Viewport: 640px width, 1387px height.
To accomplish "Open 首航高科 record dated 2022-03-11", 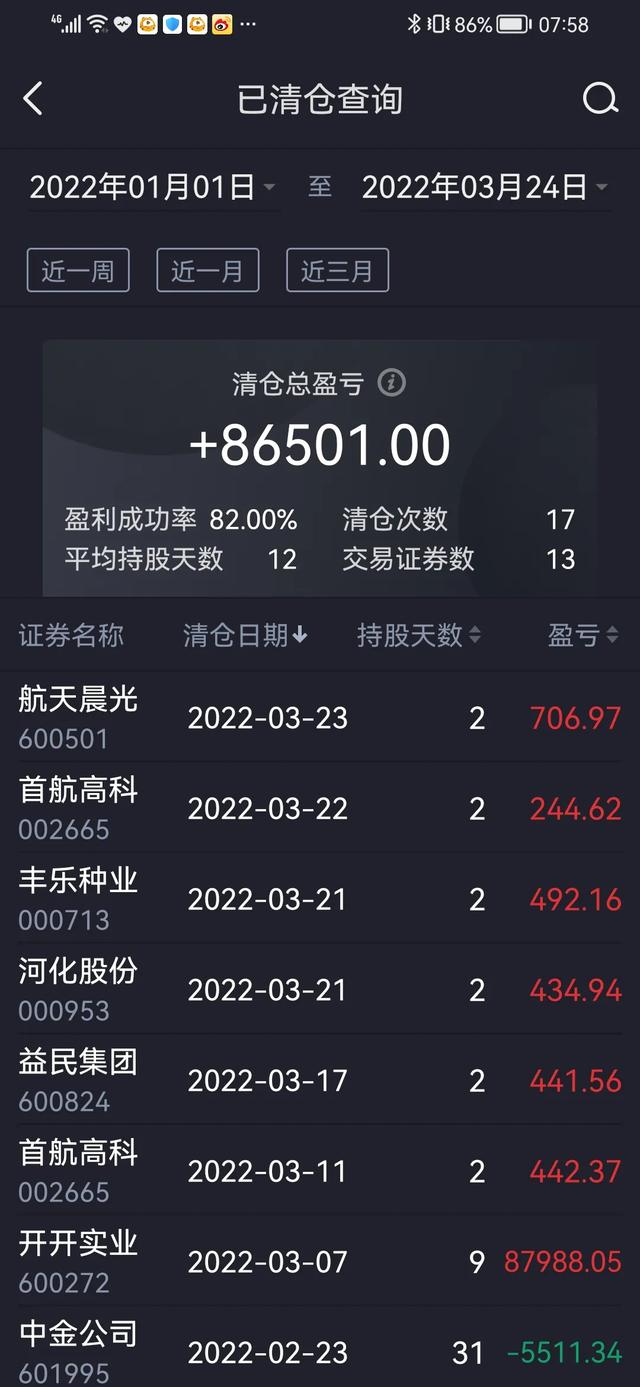I will (x=320, y=1171).
